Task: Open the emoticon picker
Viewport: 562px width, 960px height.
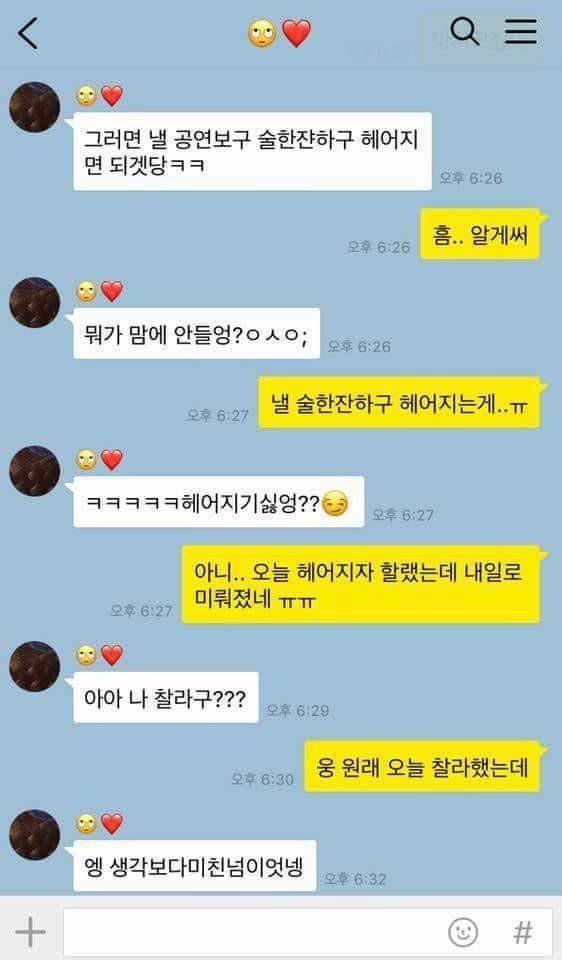Action: click(x=463, y=932)
